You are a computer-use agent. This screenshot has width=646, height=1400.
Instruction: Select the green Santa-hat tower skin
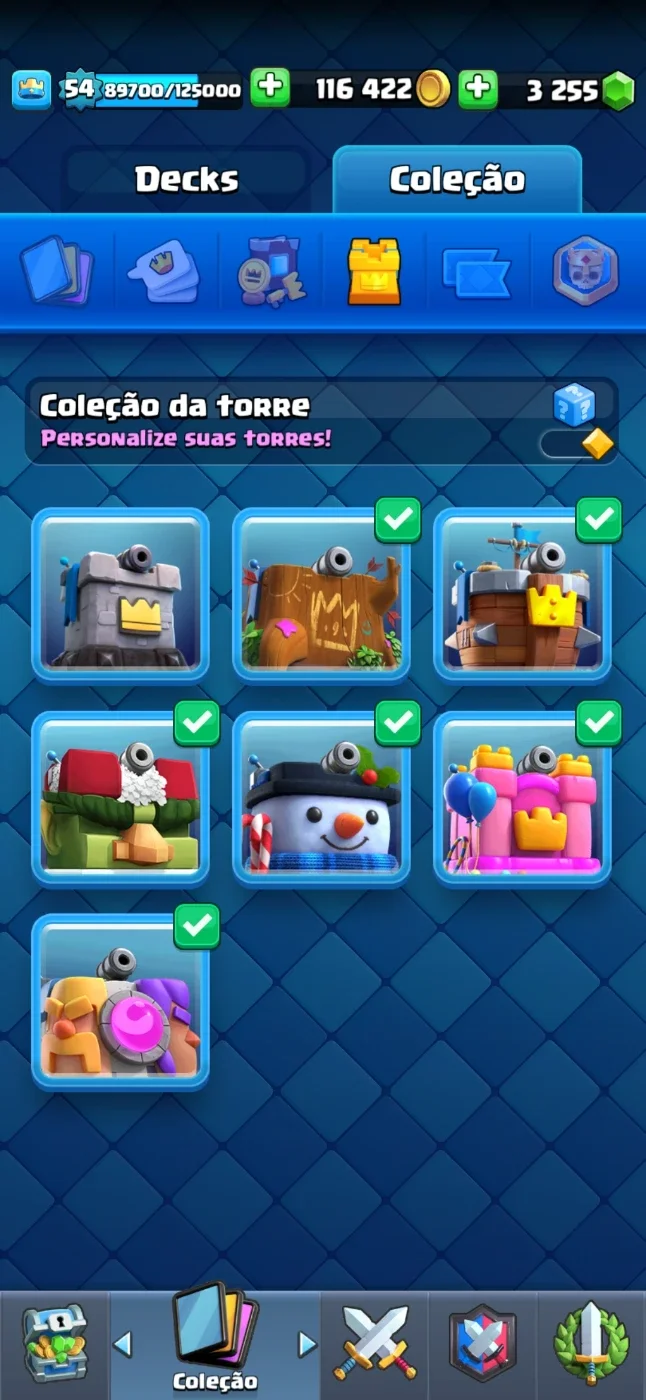tap(120, 799)
